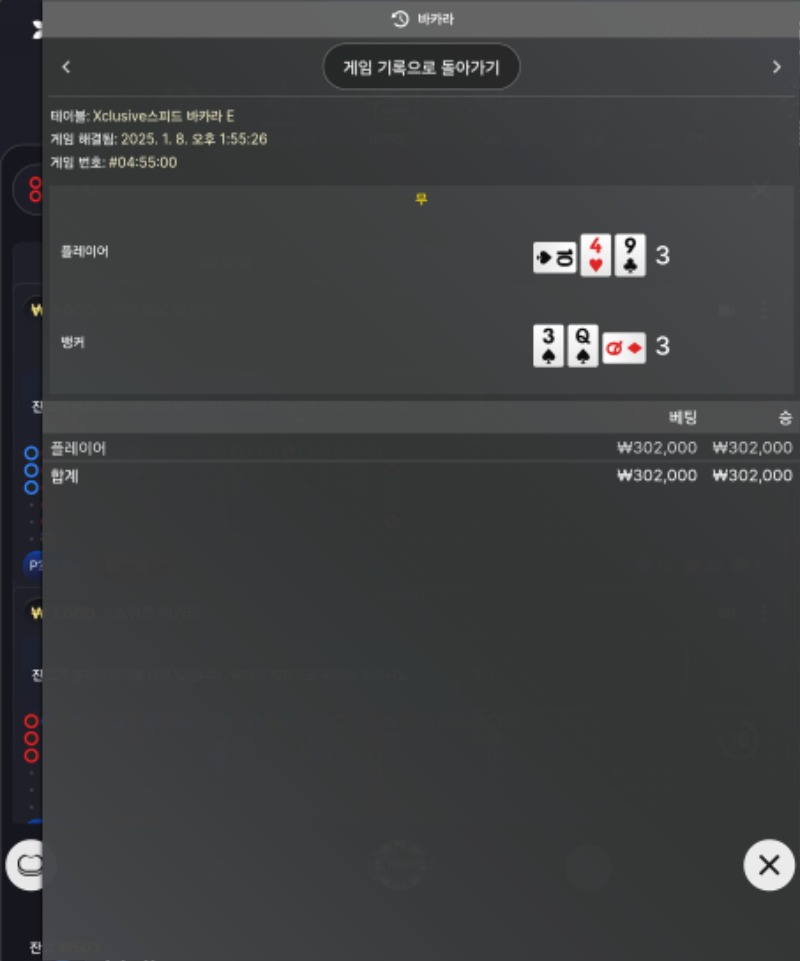Go to the previous game record
800x961 pixels.
[x=66, y=67]
